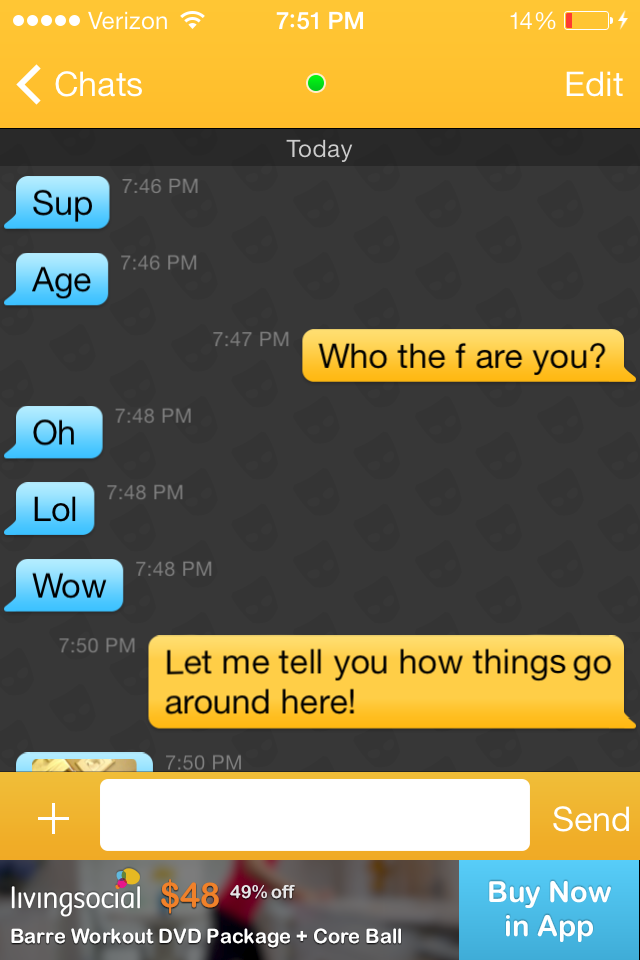Open the received photo message
The image size is (640, 960).
click(x=84, y=762)
